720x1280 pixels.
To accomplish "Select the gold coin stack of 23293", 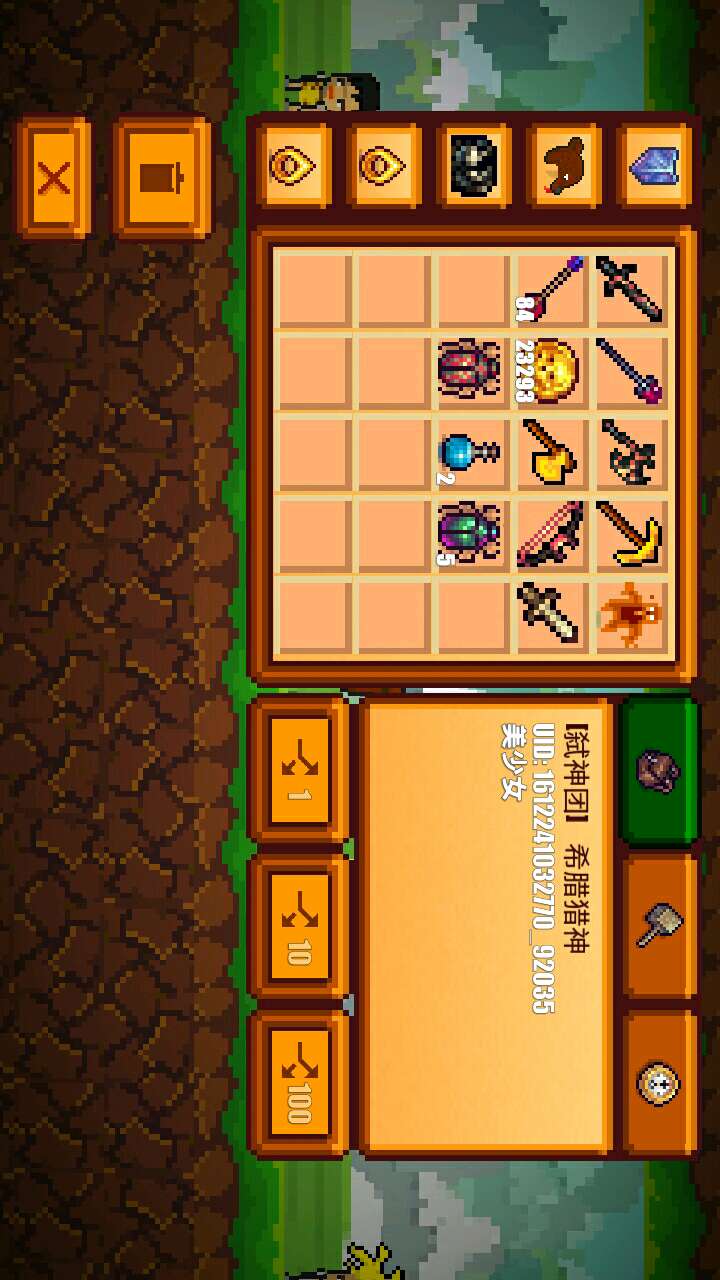I will pos(552,371).
